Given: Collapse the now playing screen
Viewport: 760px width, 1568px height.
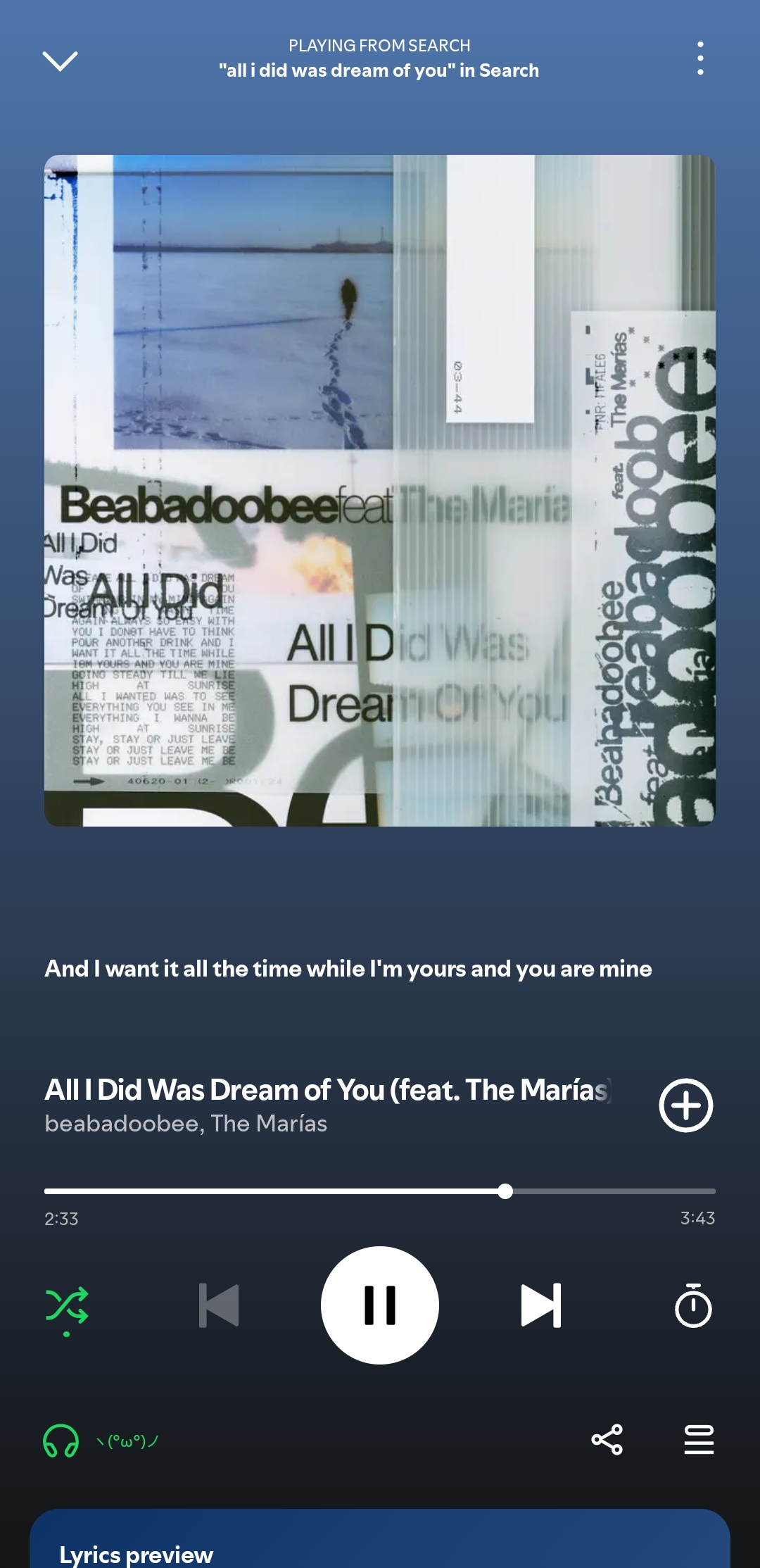Looking at the screenshot, I should pos(61,61).
